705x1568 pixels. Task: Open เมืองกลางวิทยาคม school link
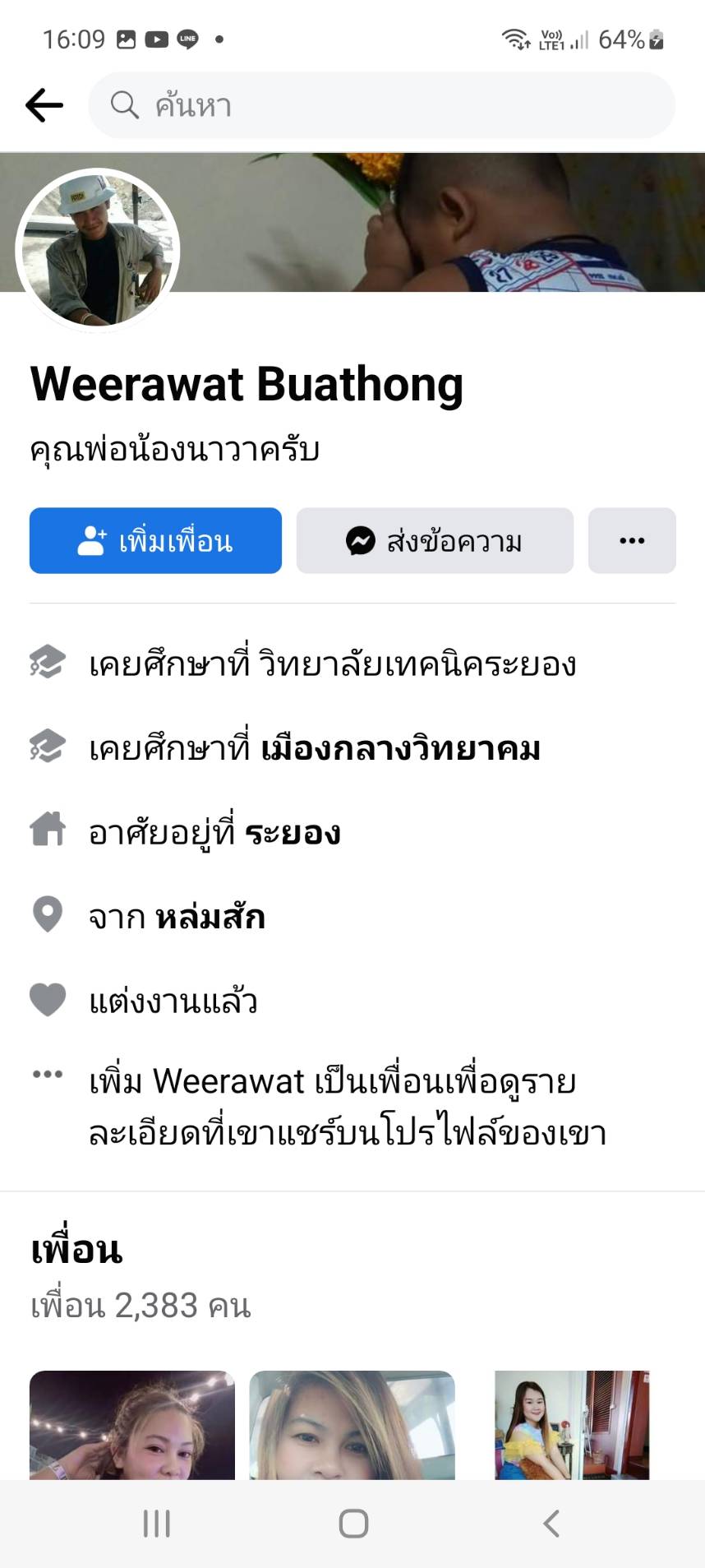401,749
